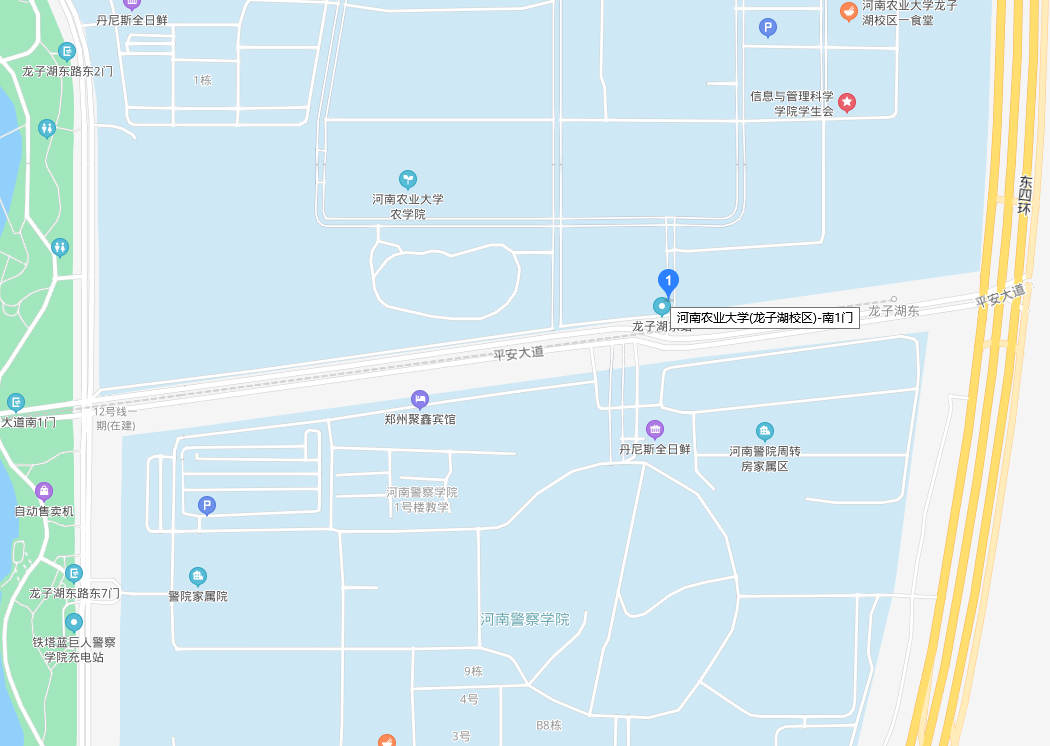Open 河南农业大学(龙子湖校区)-南1门 label
The height and width of the screenshot is (746, 1050).
765,318
